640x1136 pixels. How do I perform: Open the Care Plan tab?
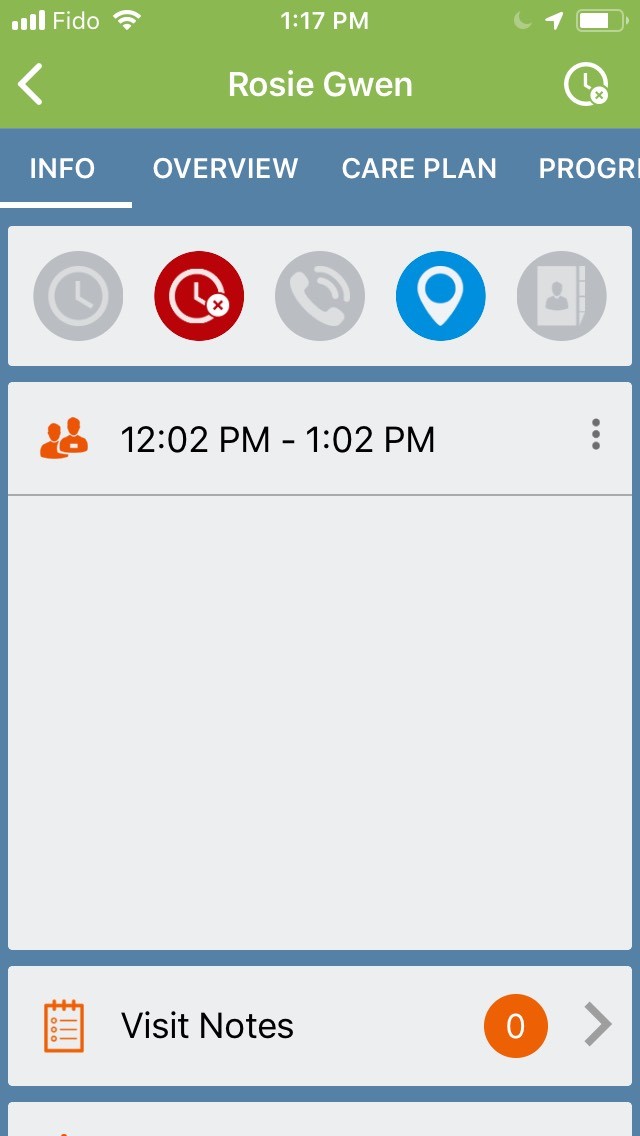pyautogui.click(x=419, y=168)
